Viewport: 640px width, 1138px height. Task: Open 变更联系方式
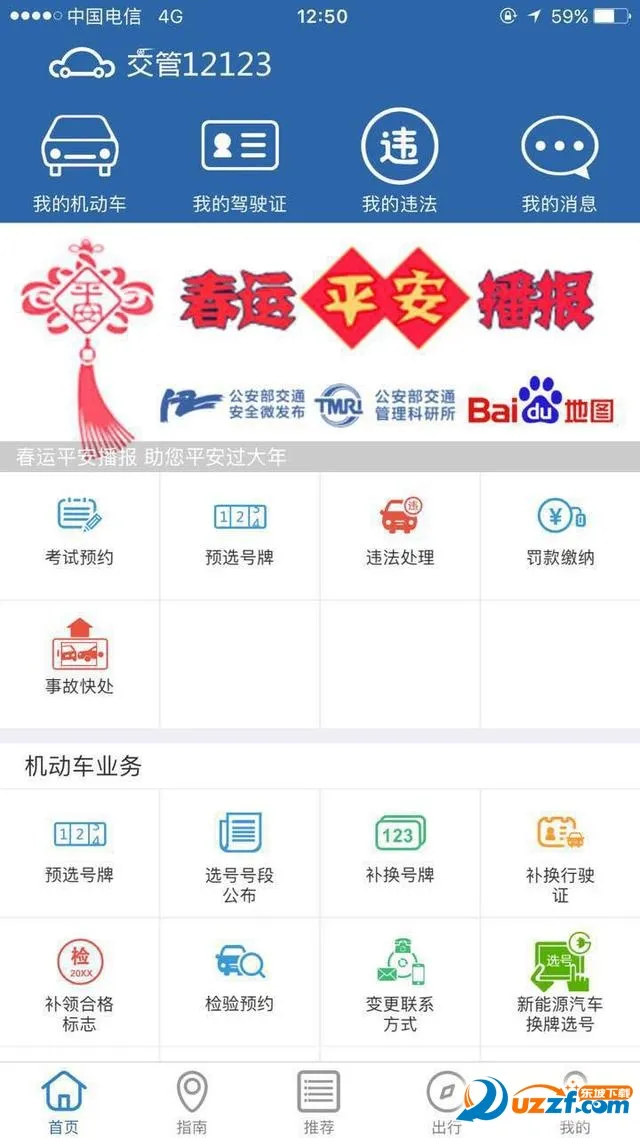click(x=400, y=985)
